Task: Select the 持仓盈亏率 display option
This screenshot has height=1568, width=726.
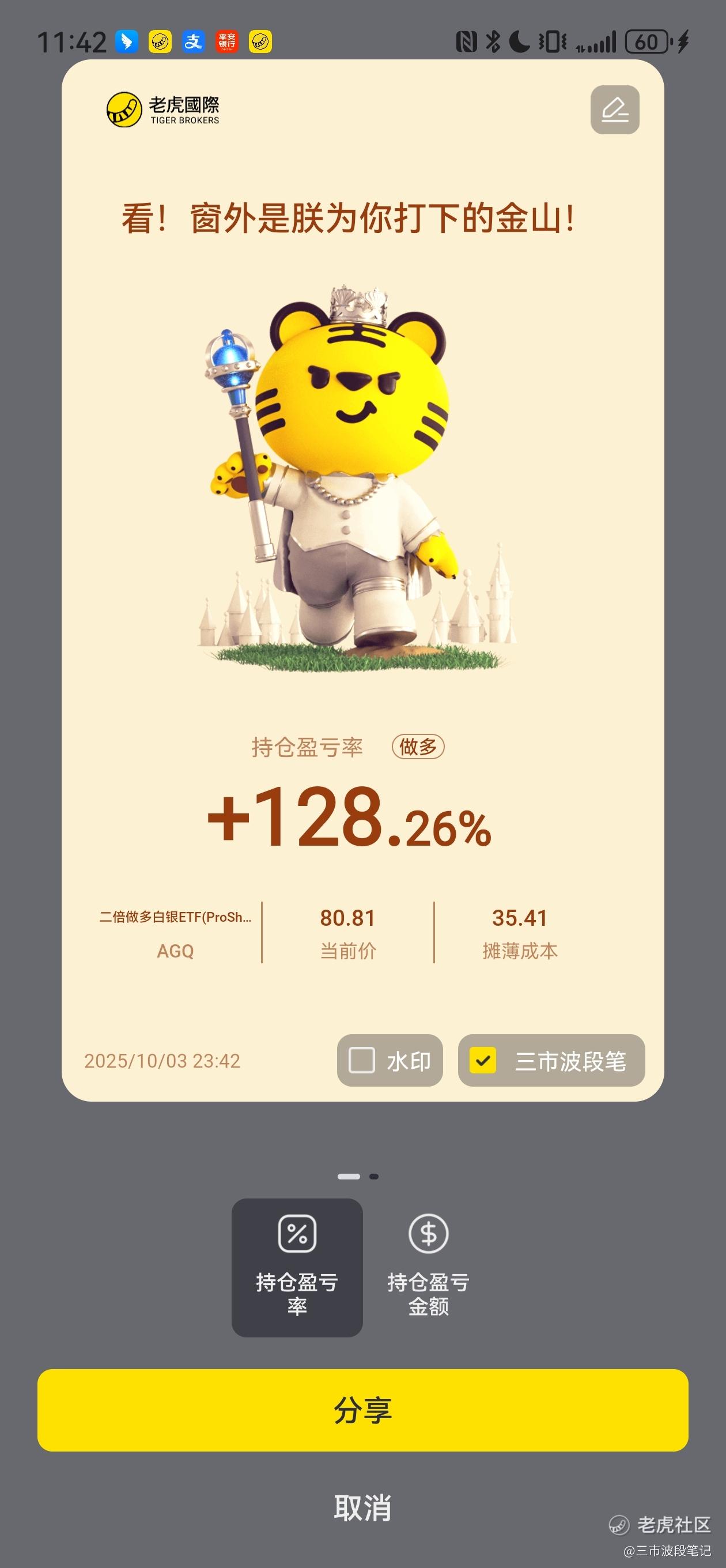Action: point(297,1267)
